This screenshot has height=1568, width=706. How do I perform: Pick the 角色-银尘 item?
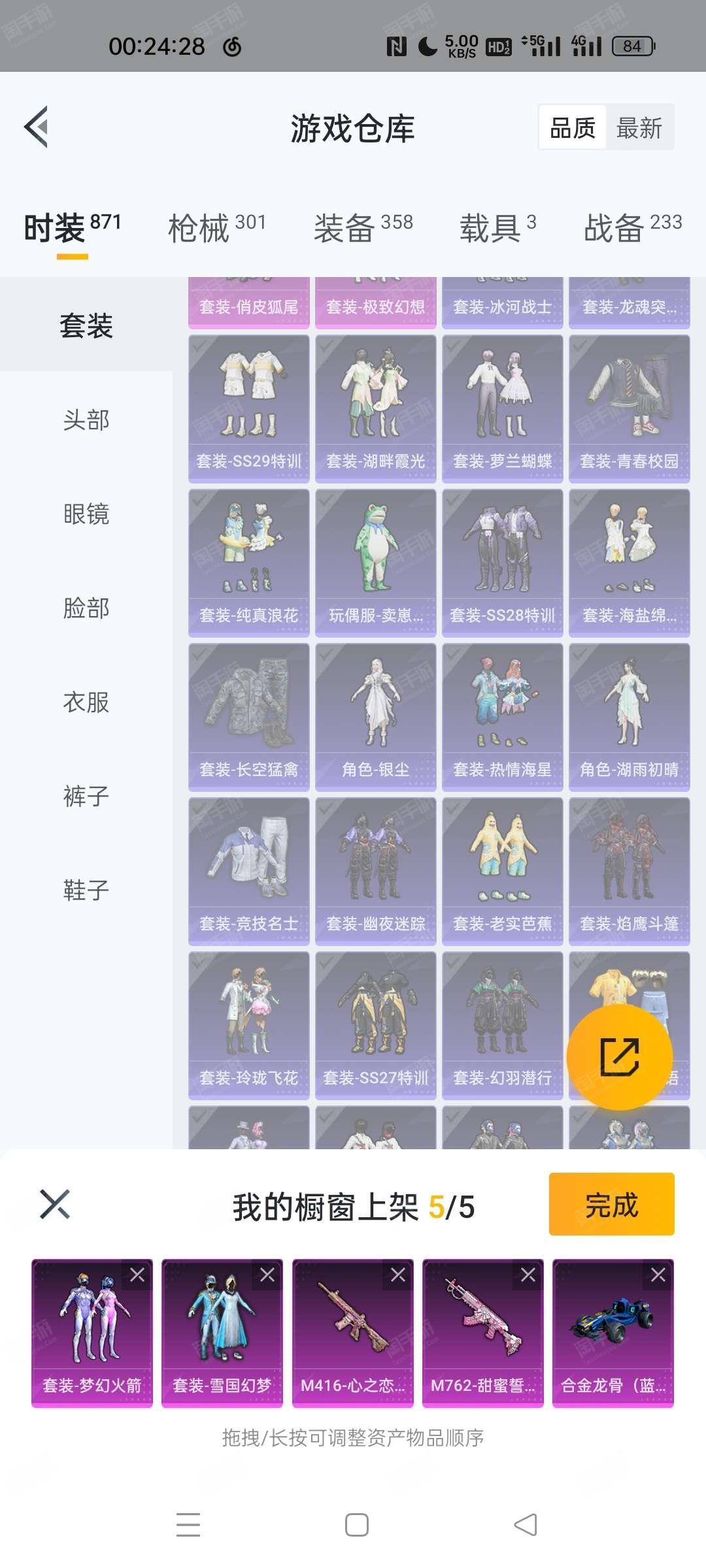point(375,717)
